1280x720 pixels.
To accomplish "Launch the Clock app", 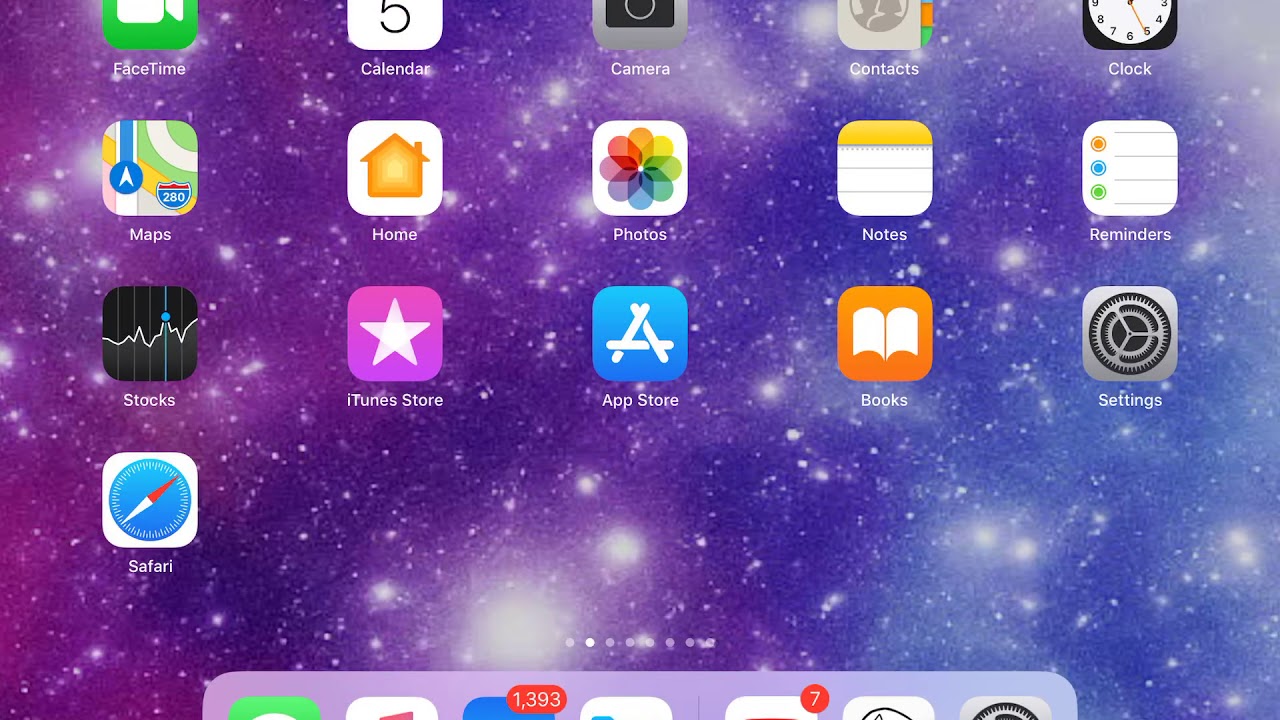I will 1130,24.
